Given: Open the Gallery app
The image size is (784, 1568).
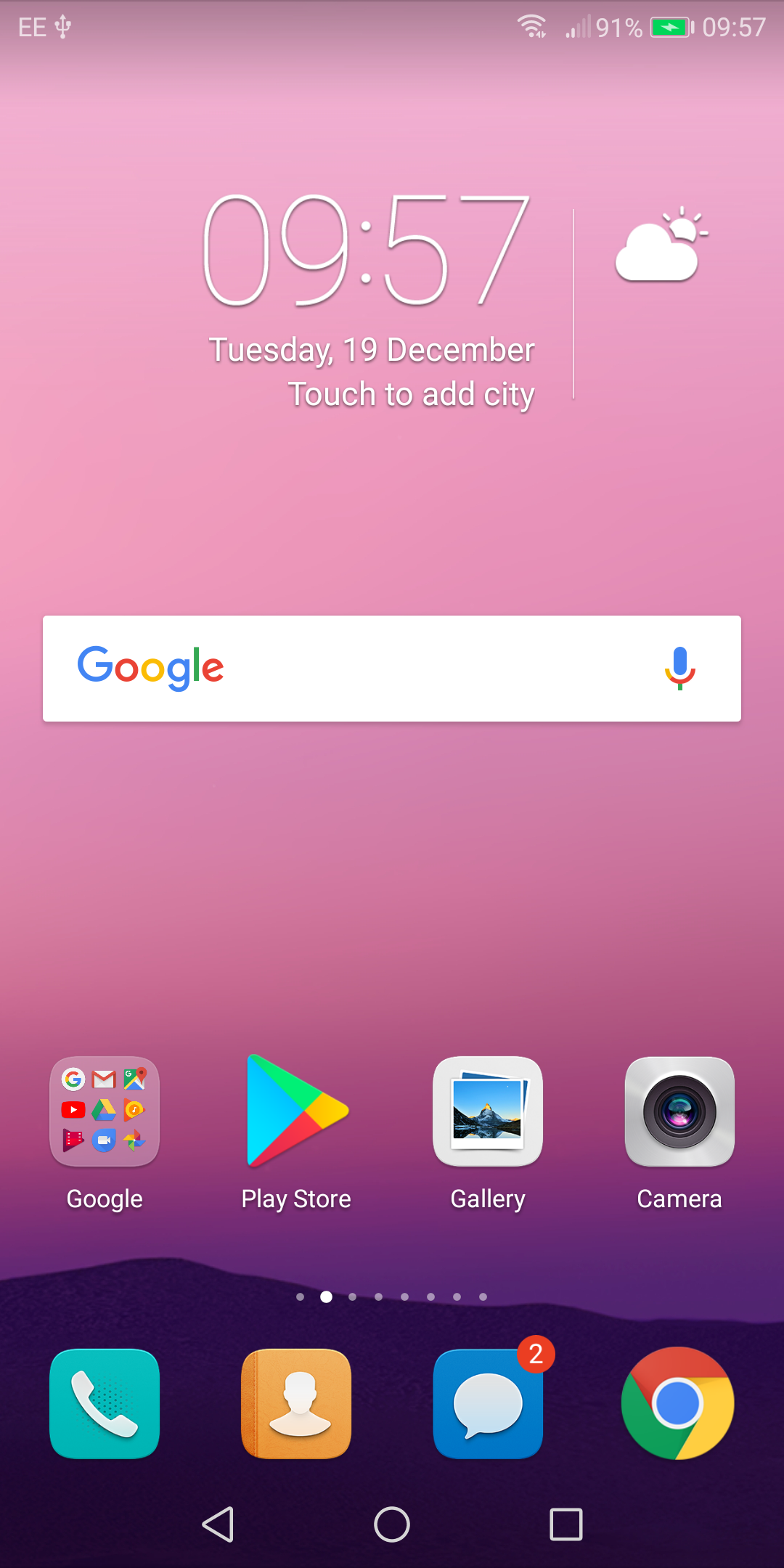Looking at the screenshot, I should [x=488, y=1111].
